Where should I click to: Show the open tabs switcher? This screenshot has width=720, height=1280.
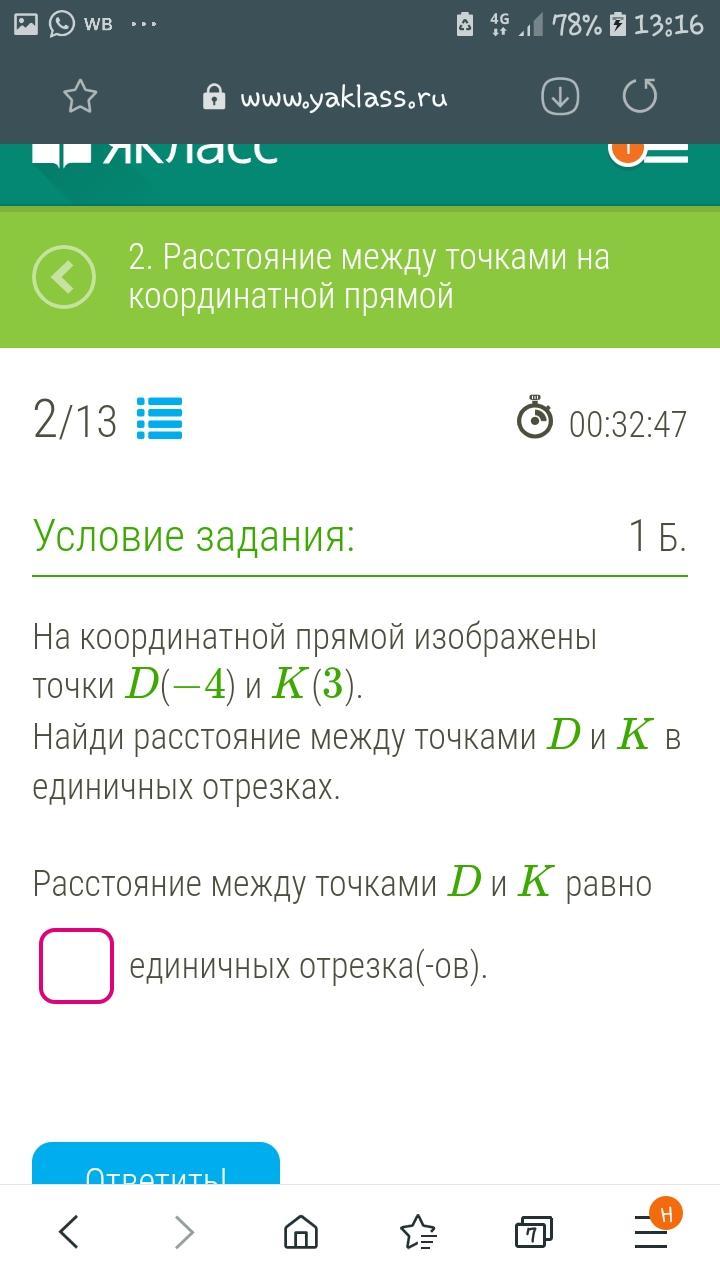[534, 1232]
